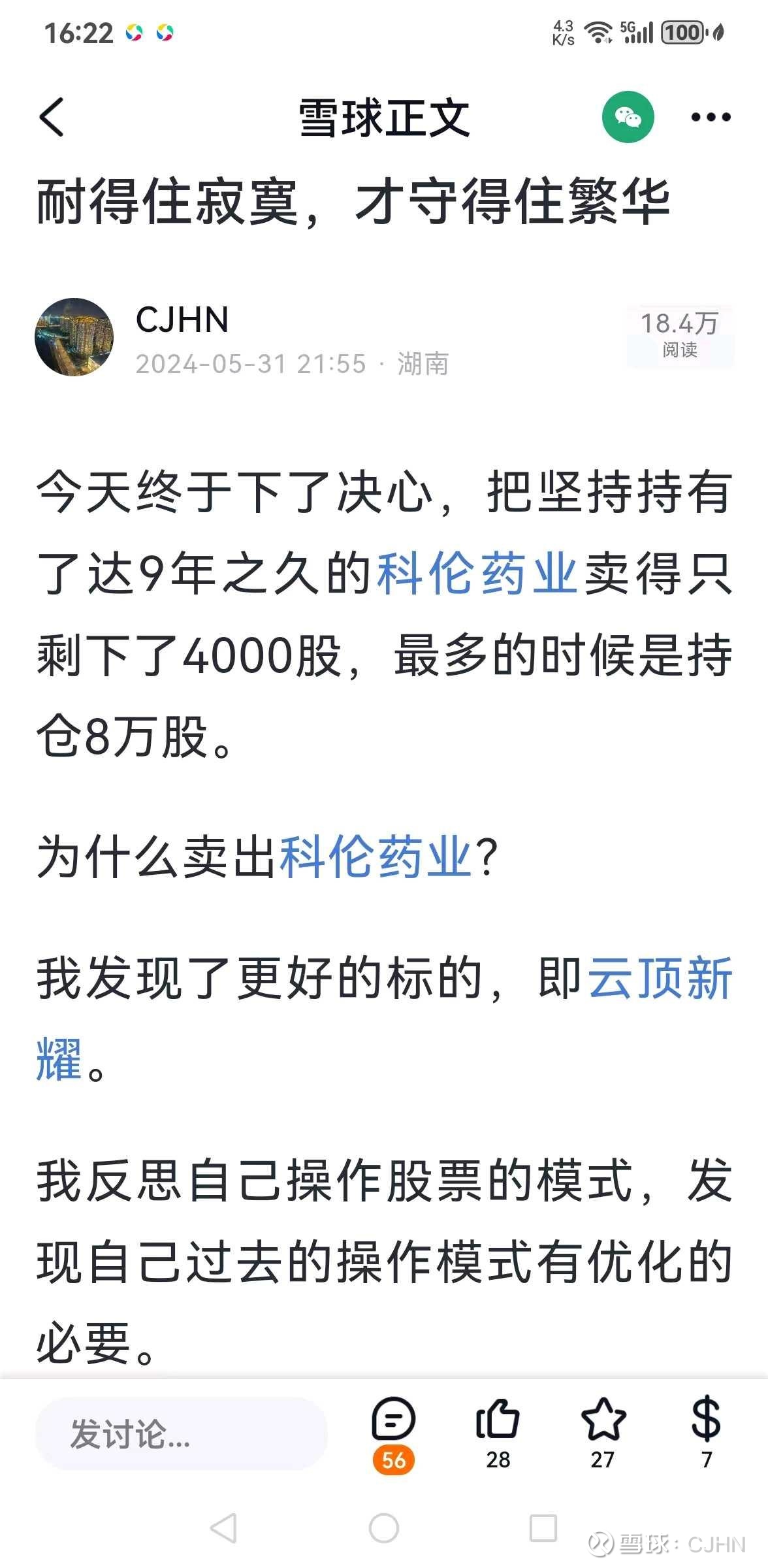Tap the 发讨论 comment field
768x1568 pixels.
click(x=181, y=1434)
